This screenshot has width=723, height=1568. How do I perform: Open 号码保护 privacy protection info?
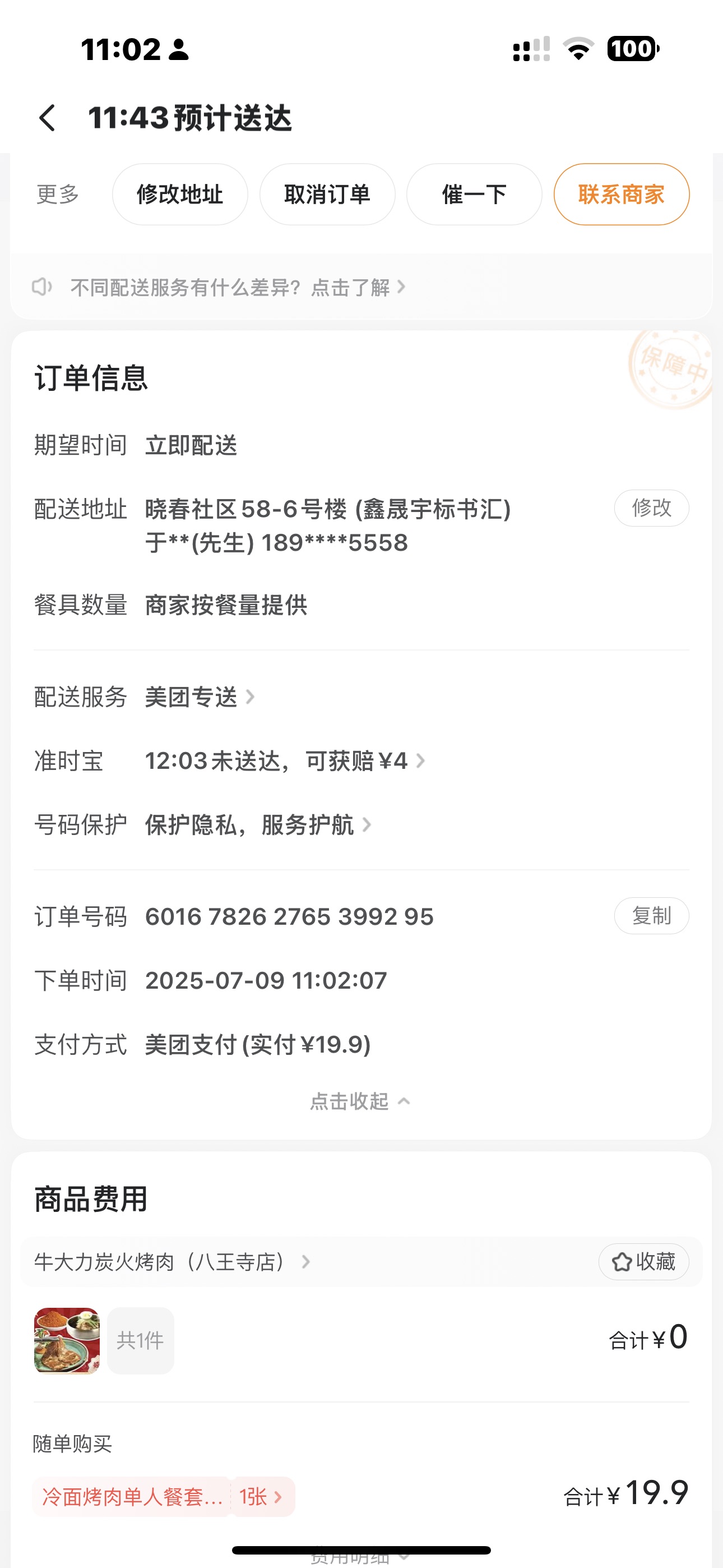tap(257, 825)
